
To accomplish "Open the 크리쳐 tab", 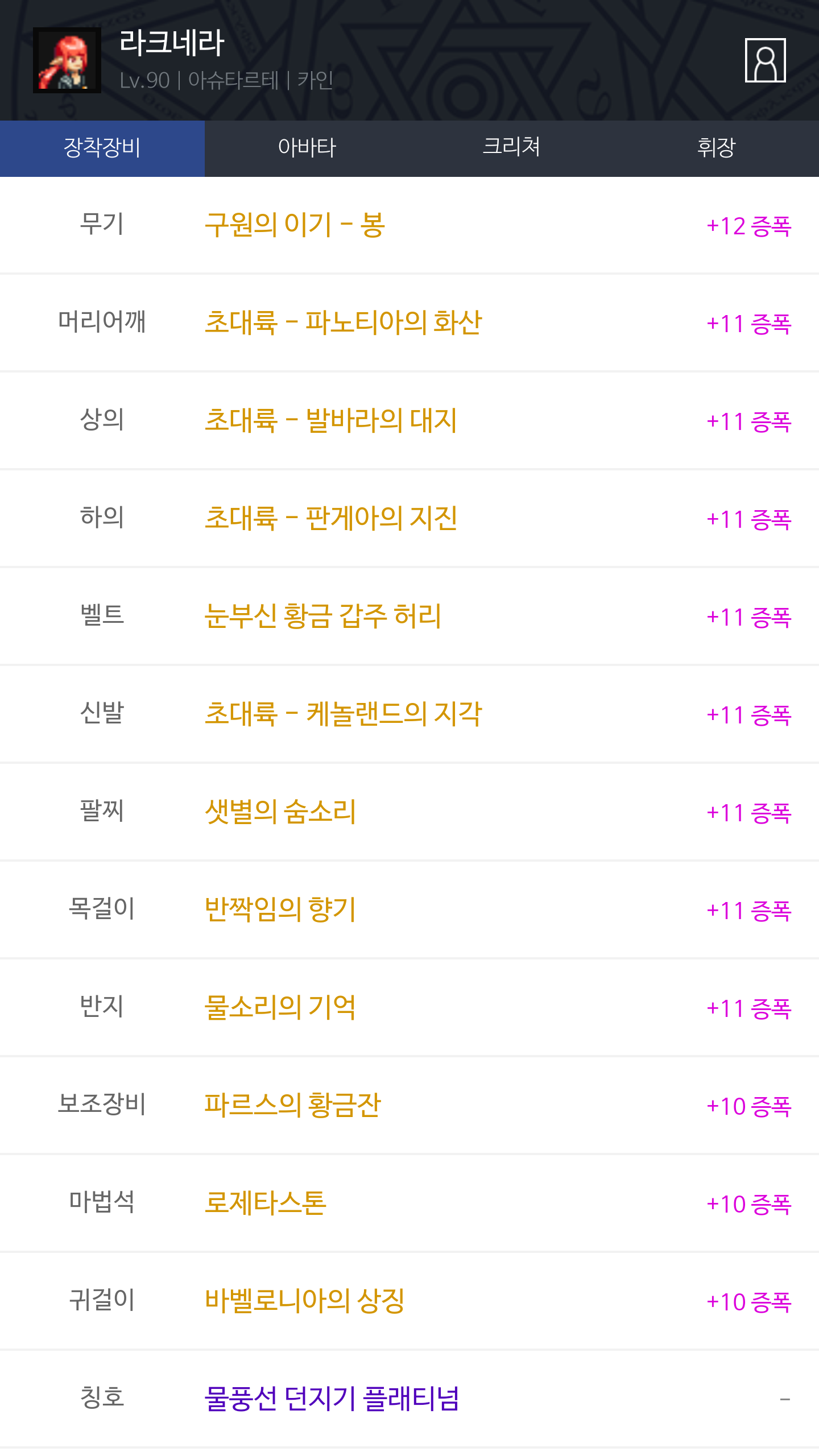I will (511, 148).
